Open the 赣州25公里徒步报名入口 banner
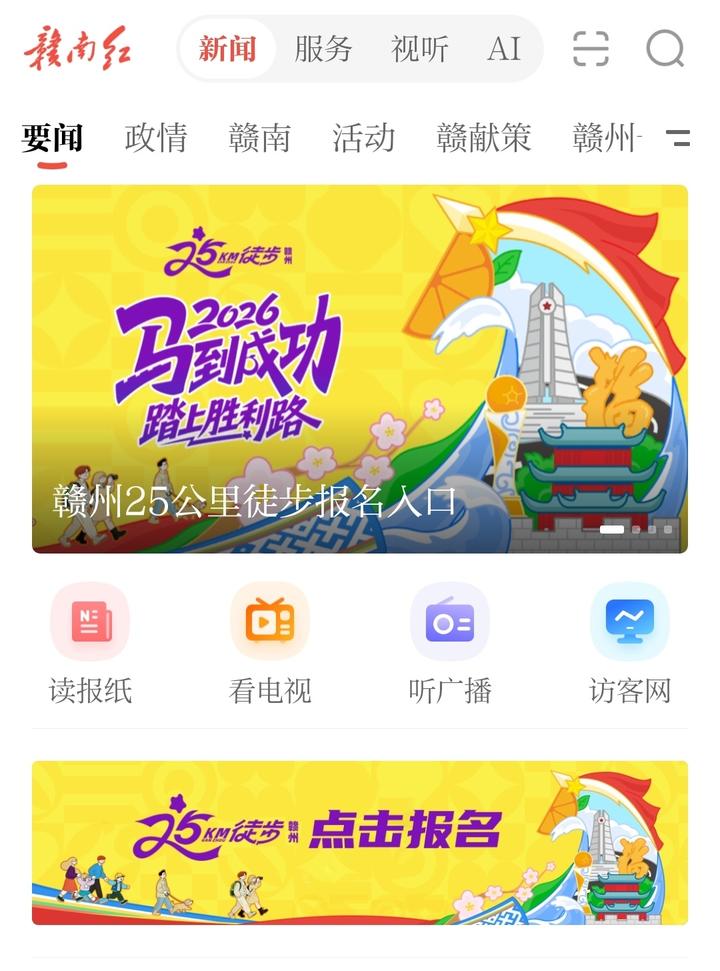Image resolution: width=720 pixels, height=971 pixels. pos(360,368)
